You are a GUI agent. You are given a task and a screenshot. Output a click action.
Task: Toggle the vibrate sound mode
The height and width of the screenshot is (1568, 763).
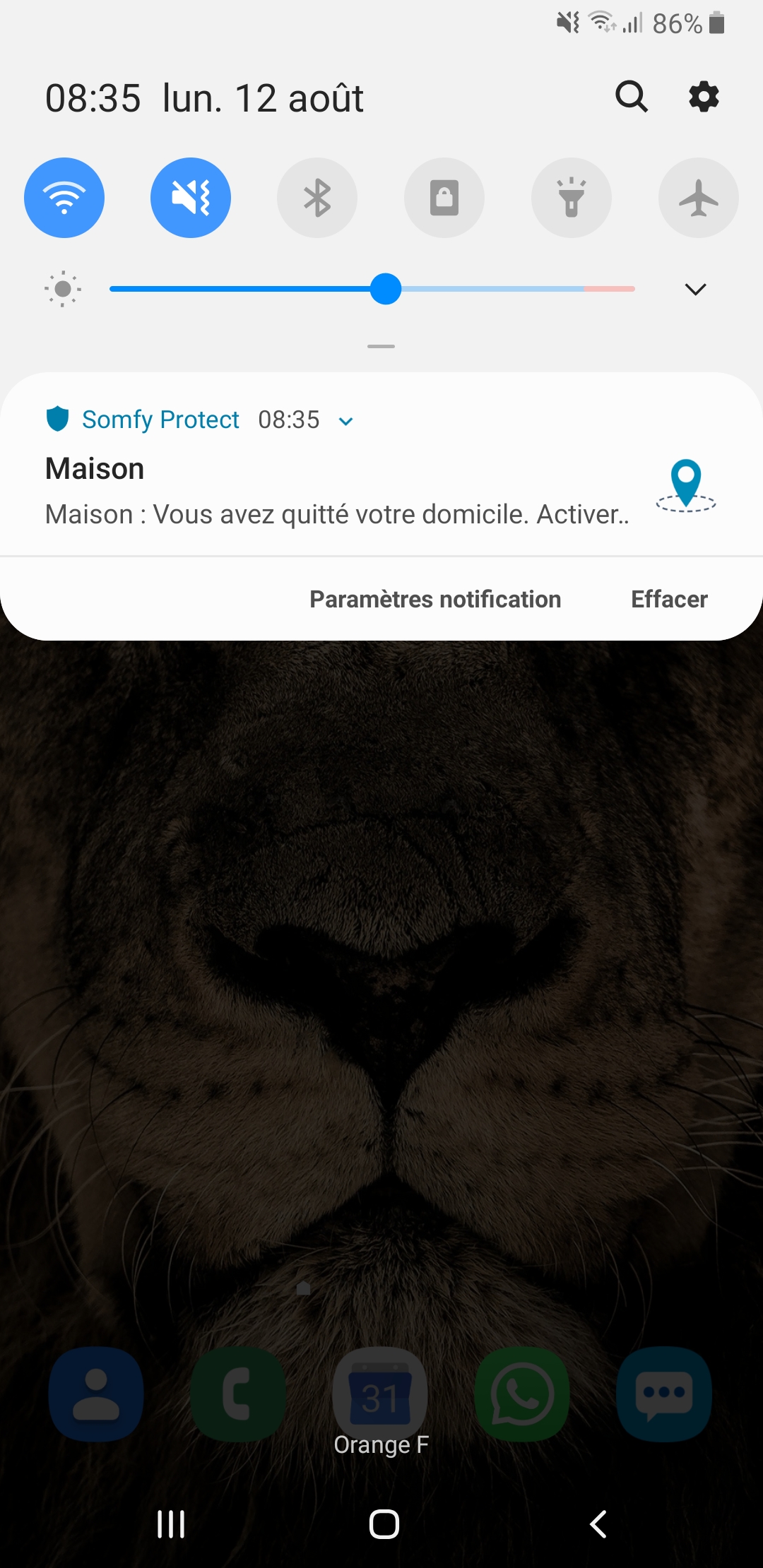click(191, 198)
